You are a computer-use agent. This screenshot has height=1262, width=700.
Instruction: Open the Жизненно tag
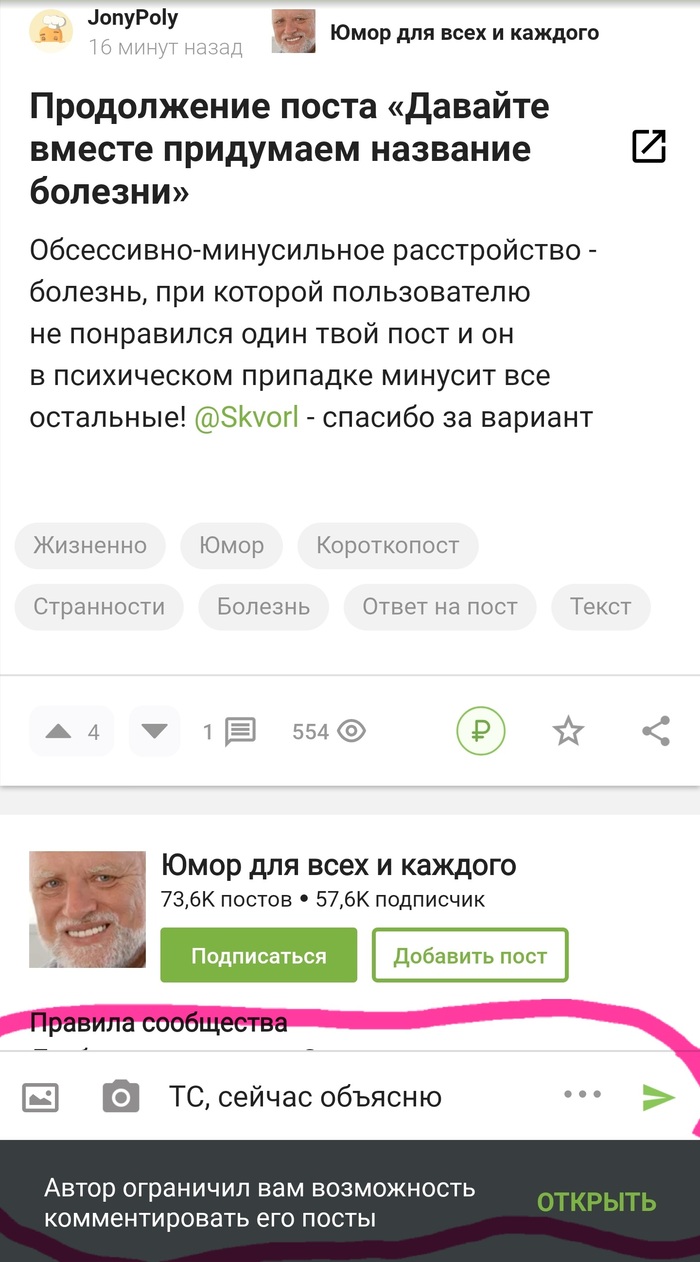coord(90,545)
